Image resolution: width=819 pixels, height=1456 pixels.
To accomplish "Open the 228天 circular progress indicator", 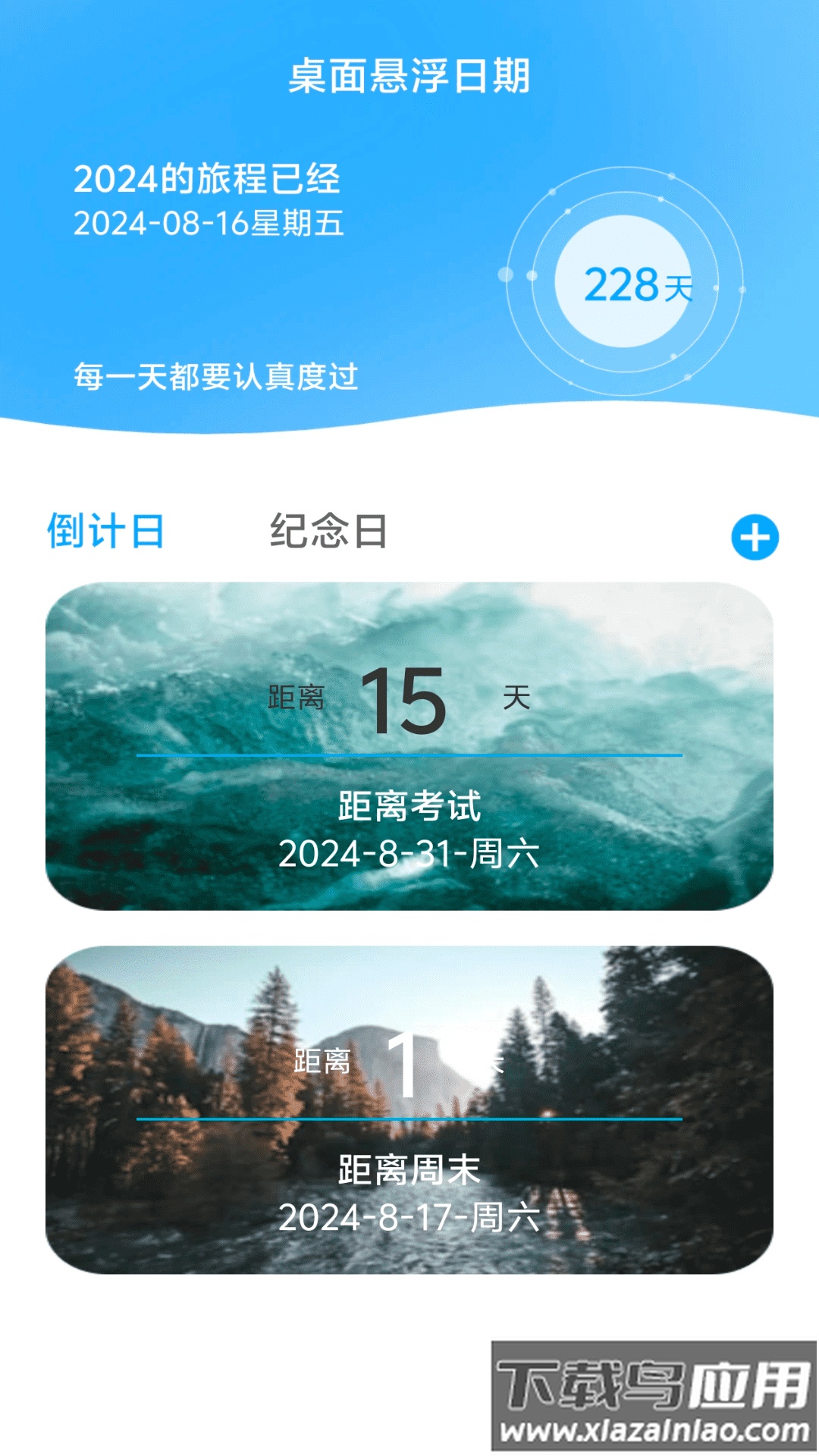I will [637, 287].
